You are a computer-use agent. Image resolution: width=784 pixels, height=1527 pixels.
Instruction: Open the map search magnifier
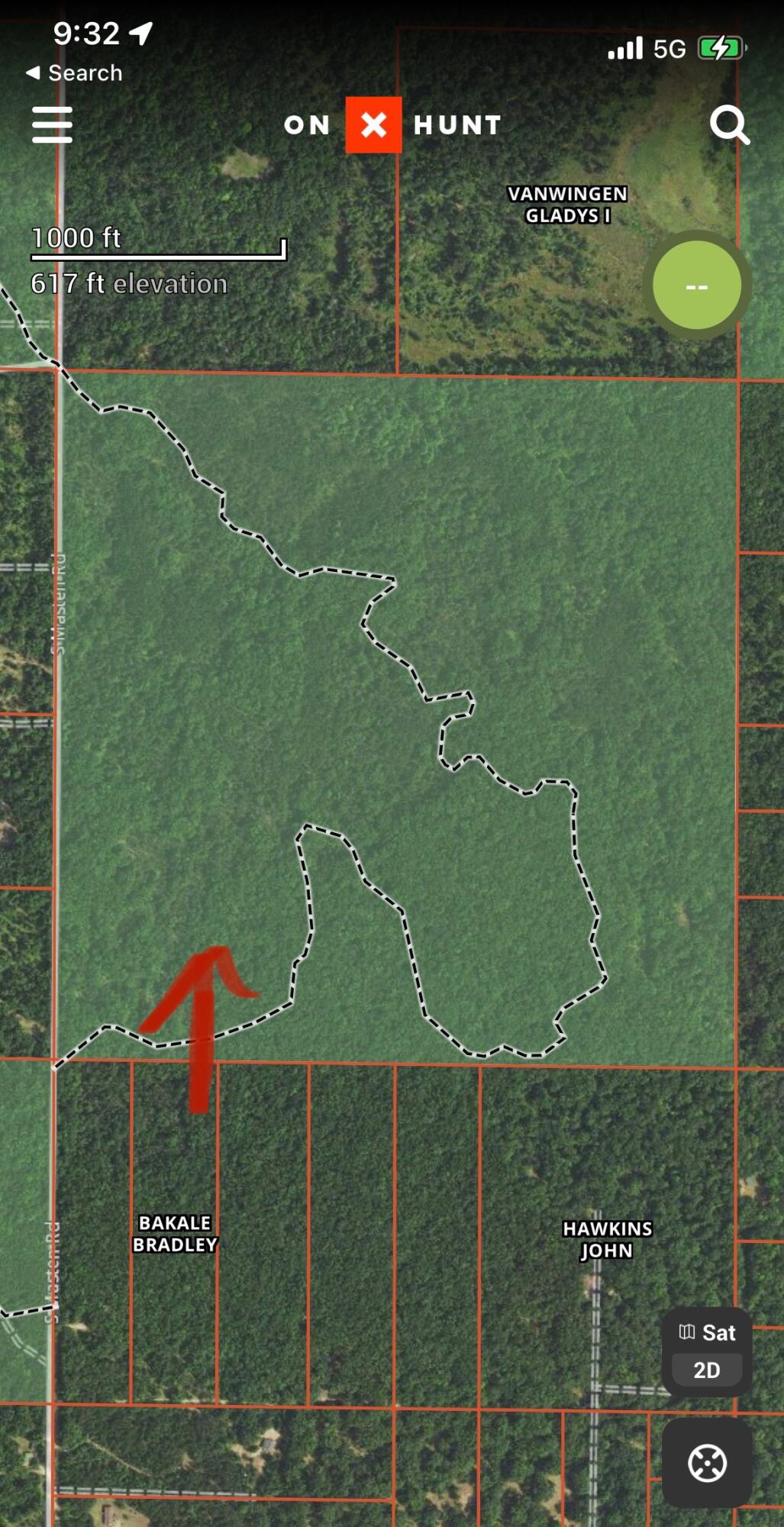click(730, 125)
